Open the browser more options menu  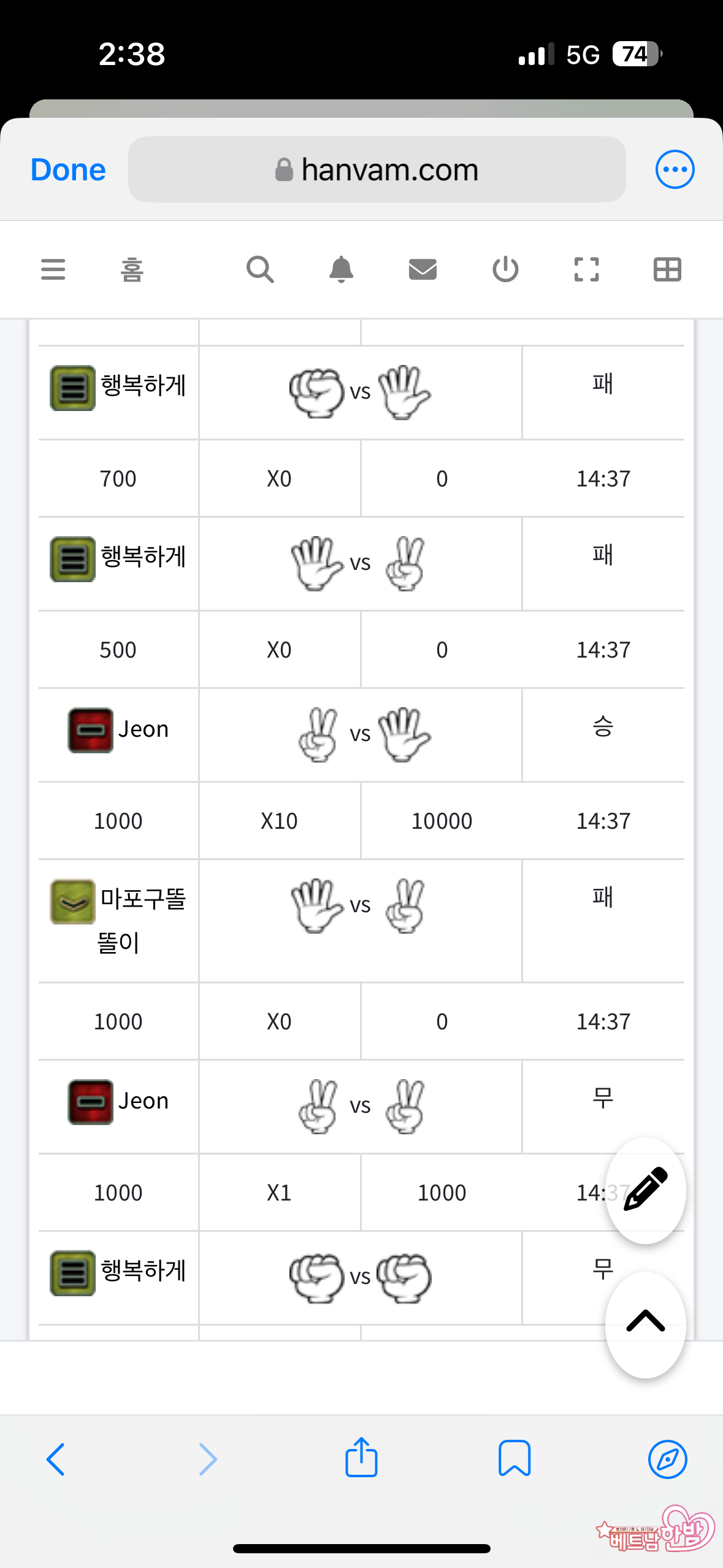(675, 169)
